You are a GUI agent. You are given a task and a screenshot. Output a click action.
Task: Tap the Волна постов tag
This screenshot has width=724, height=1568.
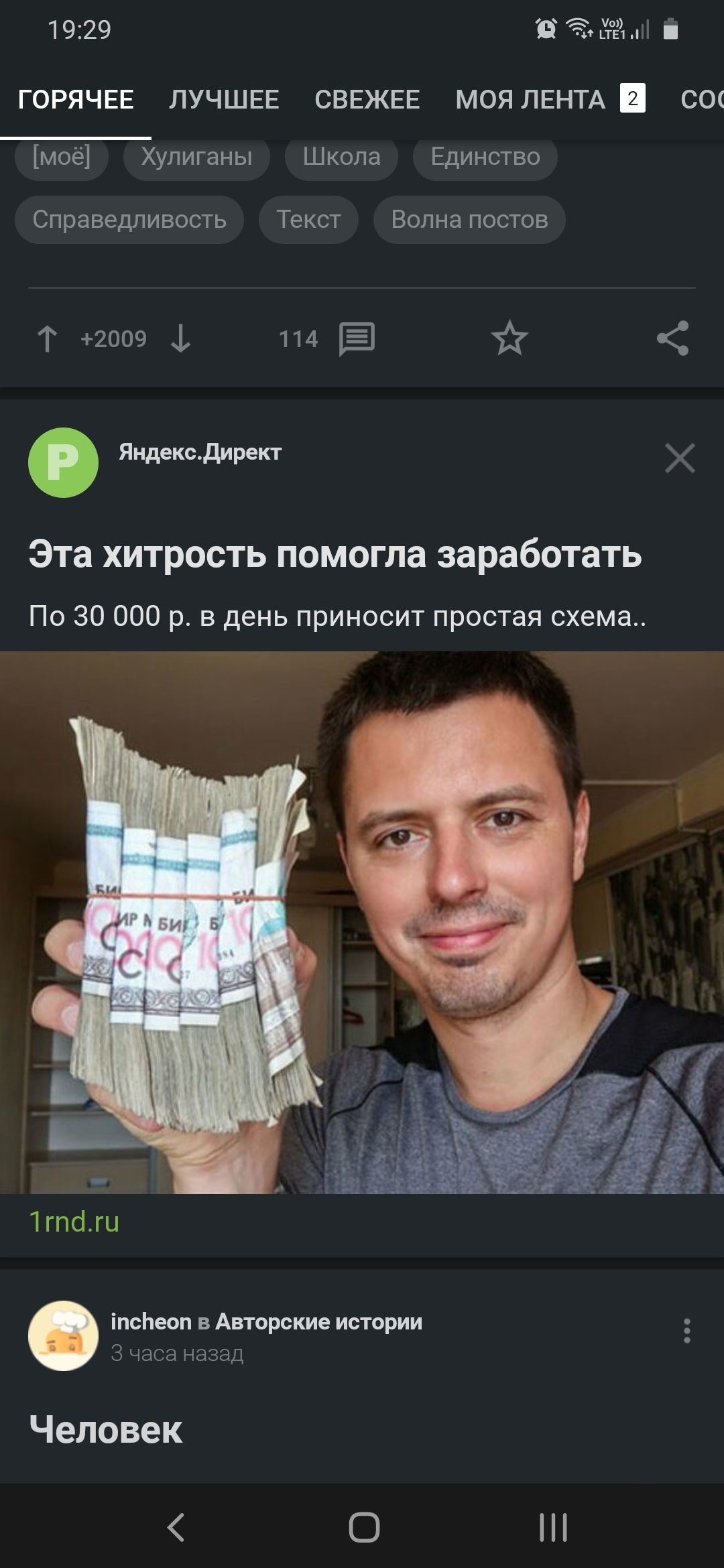[x=469, y=220]
